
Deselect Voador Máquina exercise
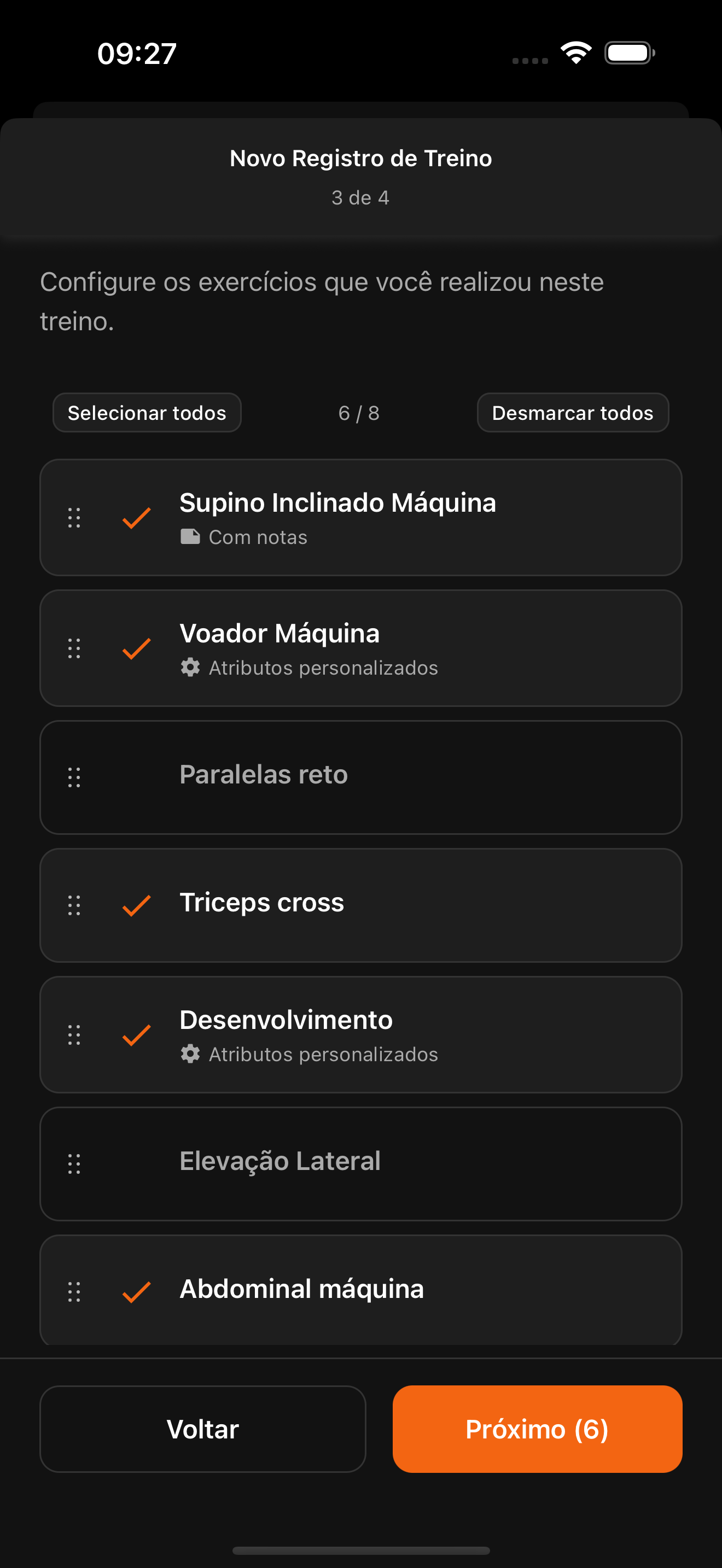coord(136,649)
